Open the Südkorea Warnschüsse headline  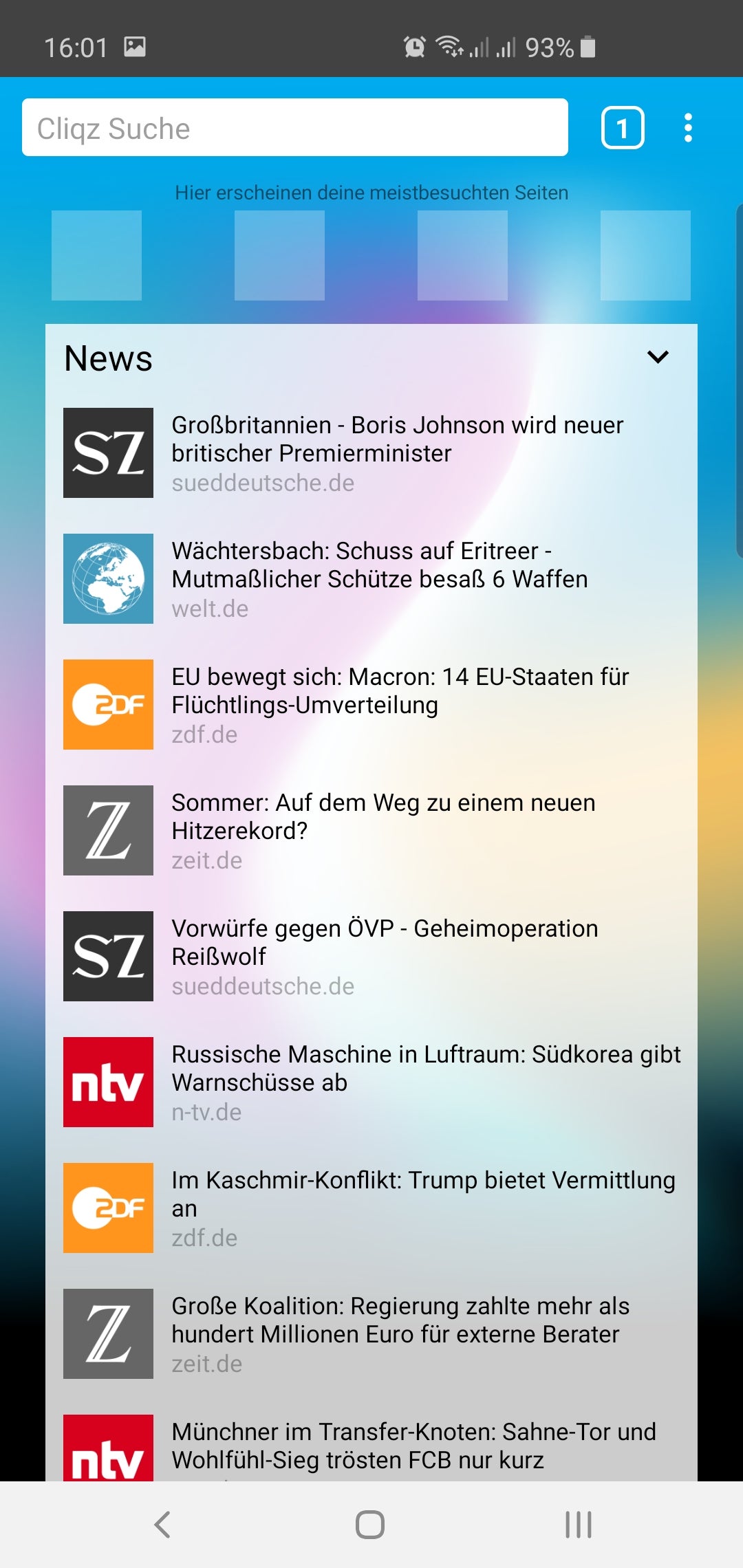[425, 1068]
